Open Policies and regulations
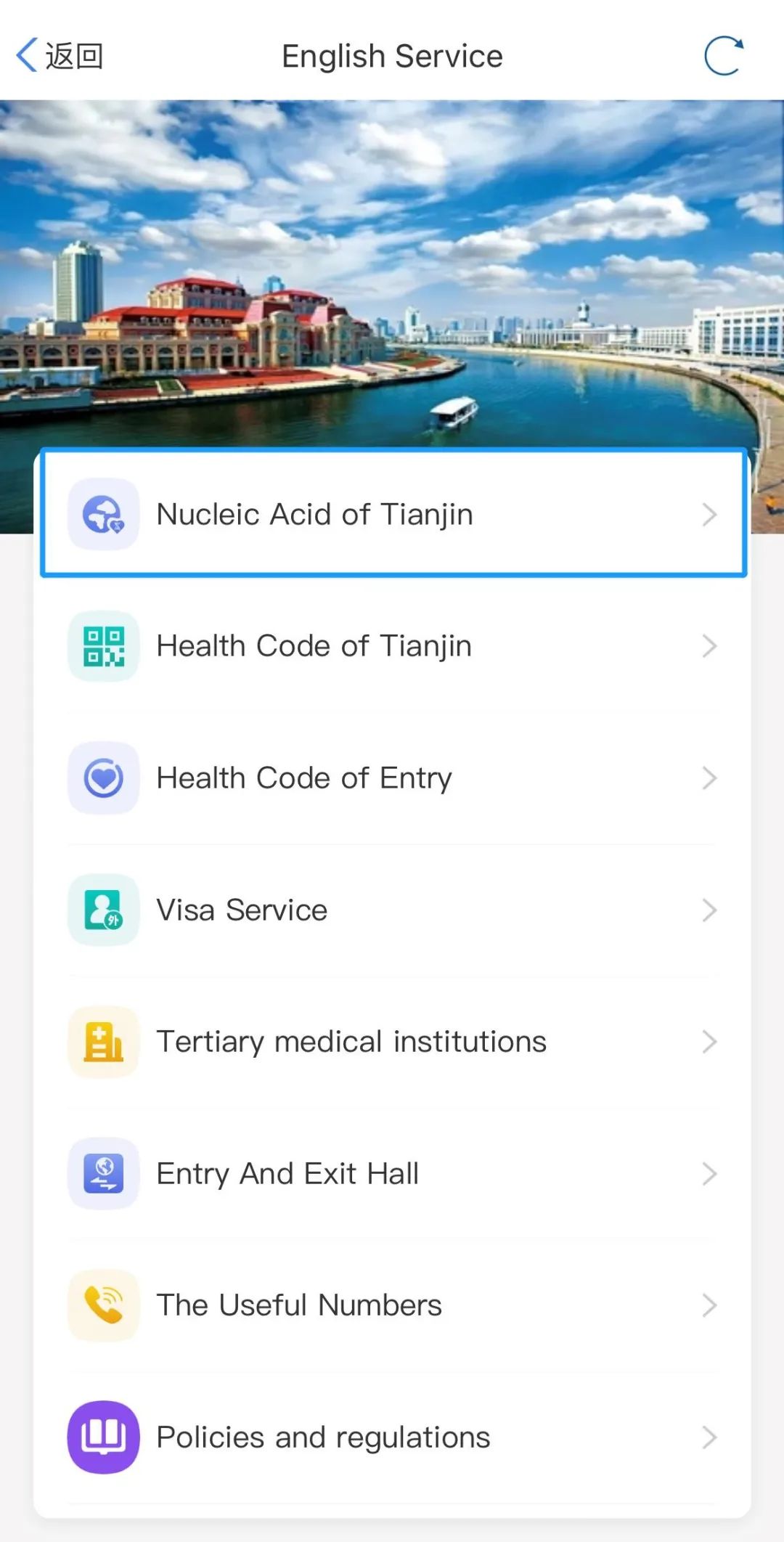 [392, 1437]
